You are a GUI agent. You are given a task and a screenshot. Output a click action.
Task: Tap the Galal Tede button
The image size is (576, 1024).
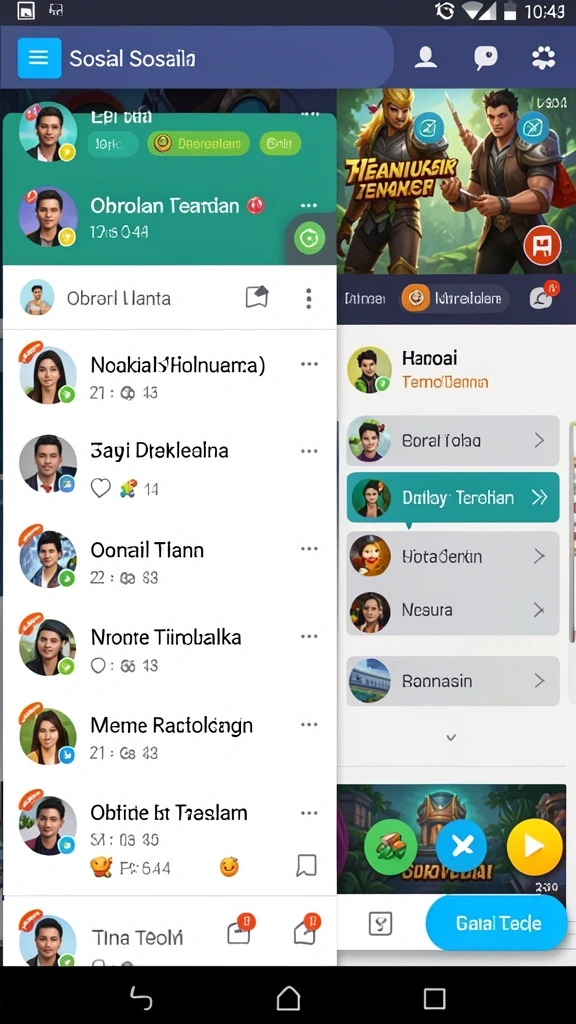click(x=496, y=923)
